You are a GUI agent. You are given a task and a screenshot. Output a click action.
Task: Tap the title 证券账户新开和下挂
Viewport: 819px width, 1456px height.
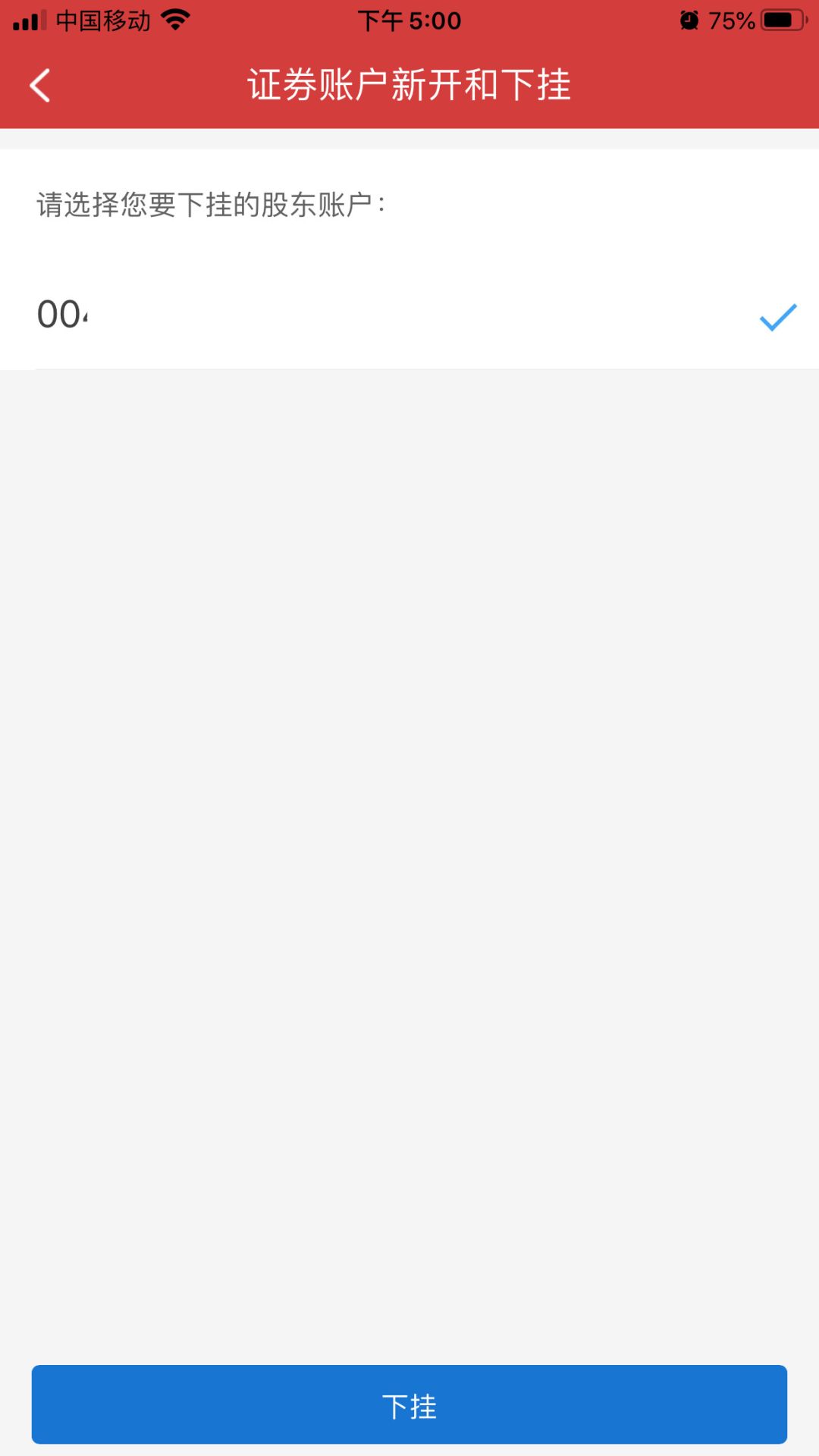(409, 86)
